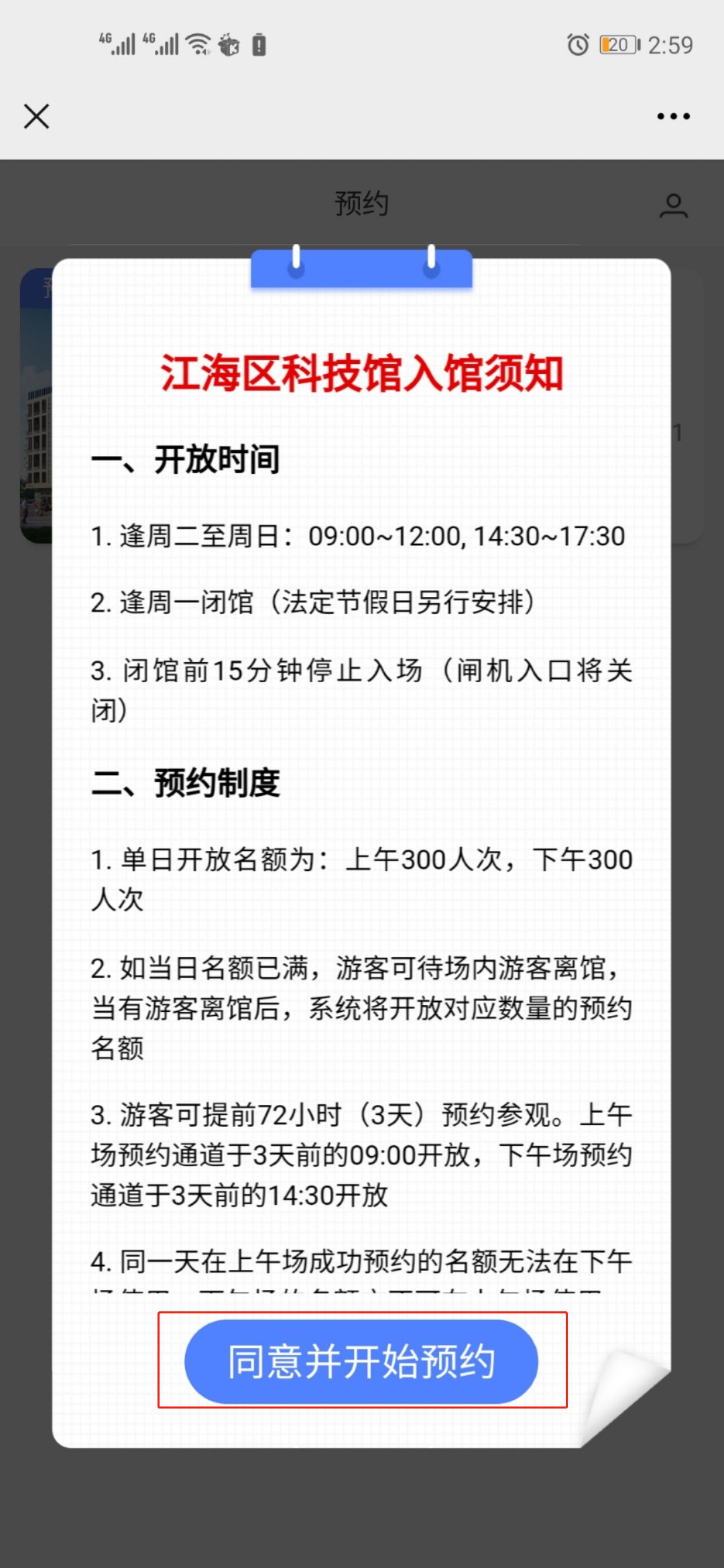Close the mini program page

pyautogui.click(x=37, y=116)
